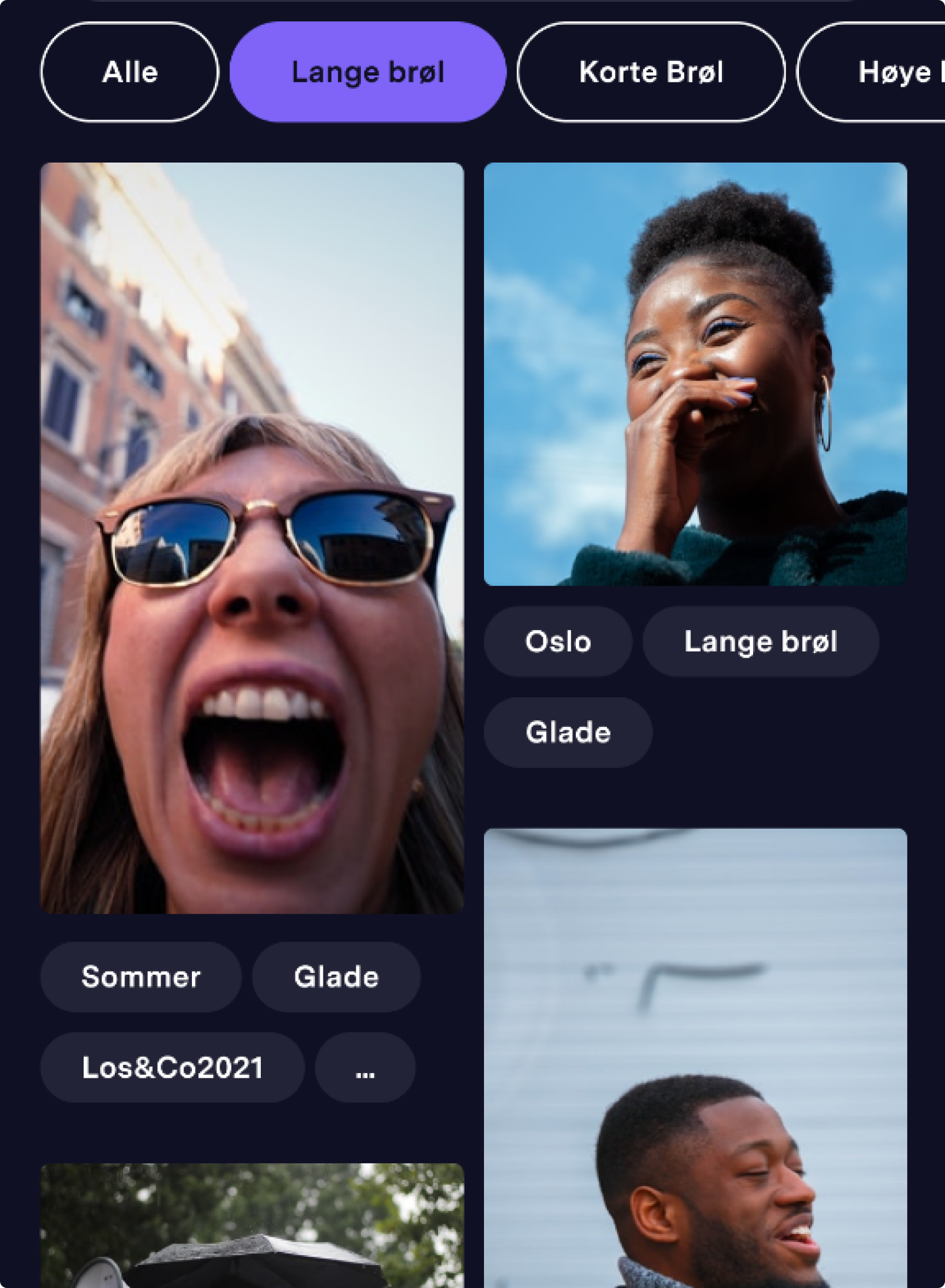
Task: Tap the Glade tag next to Sommer
Action: [x=336, y=977]
